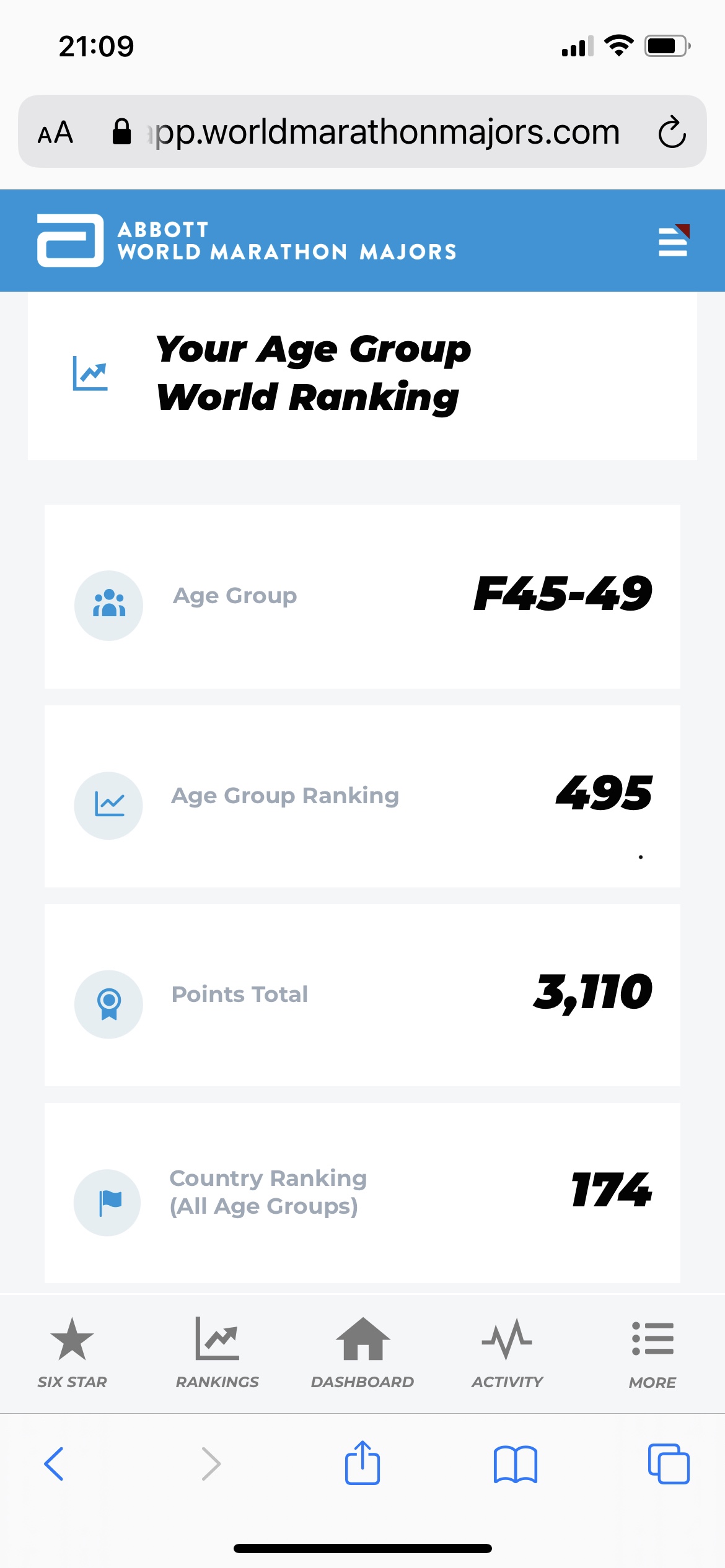The height and width of the screenshot is (1568, 725).
Task: Go to the Dashboard tab
Action: [362, 1352]
